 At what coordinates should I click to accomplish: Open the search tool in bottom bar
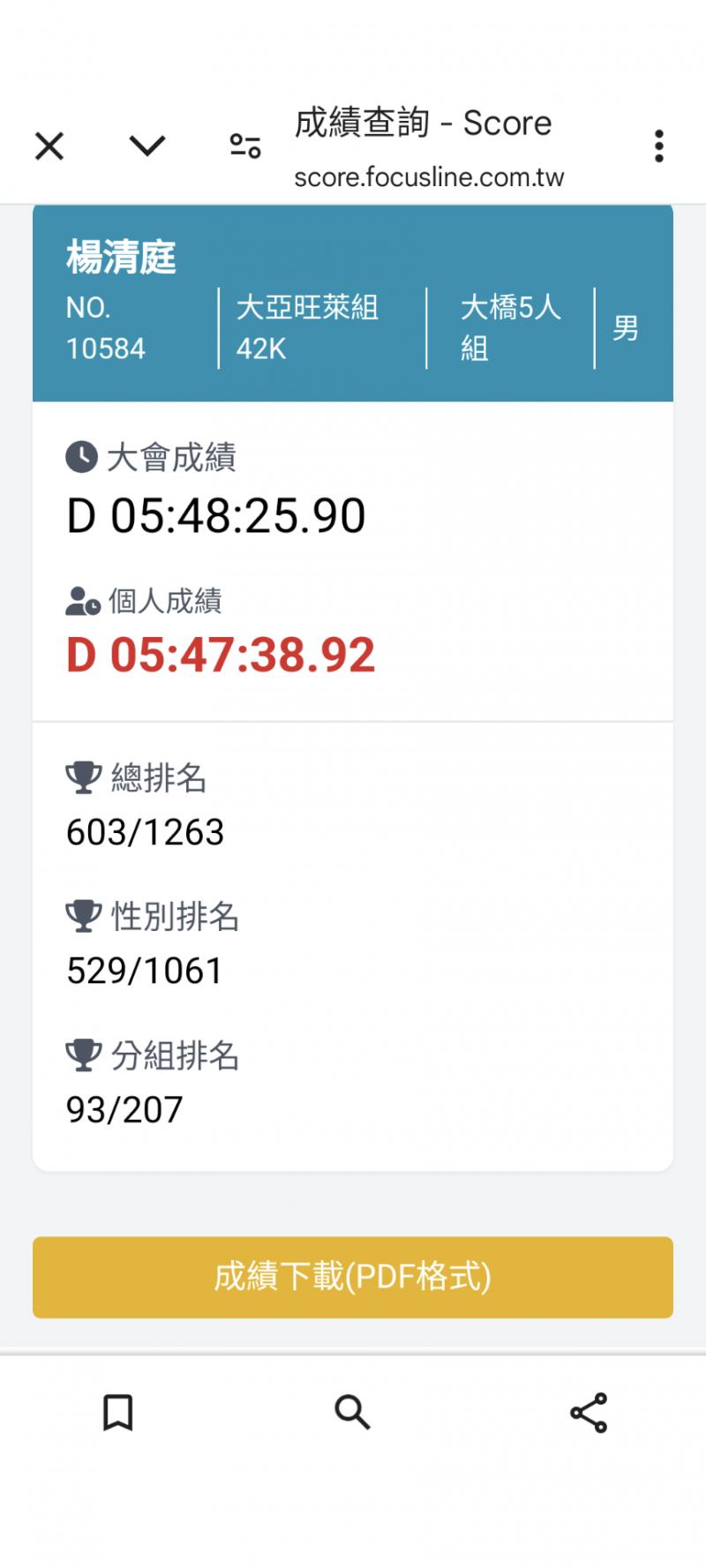352,1413
